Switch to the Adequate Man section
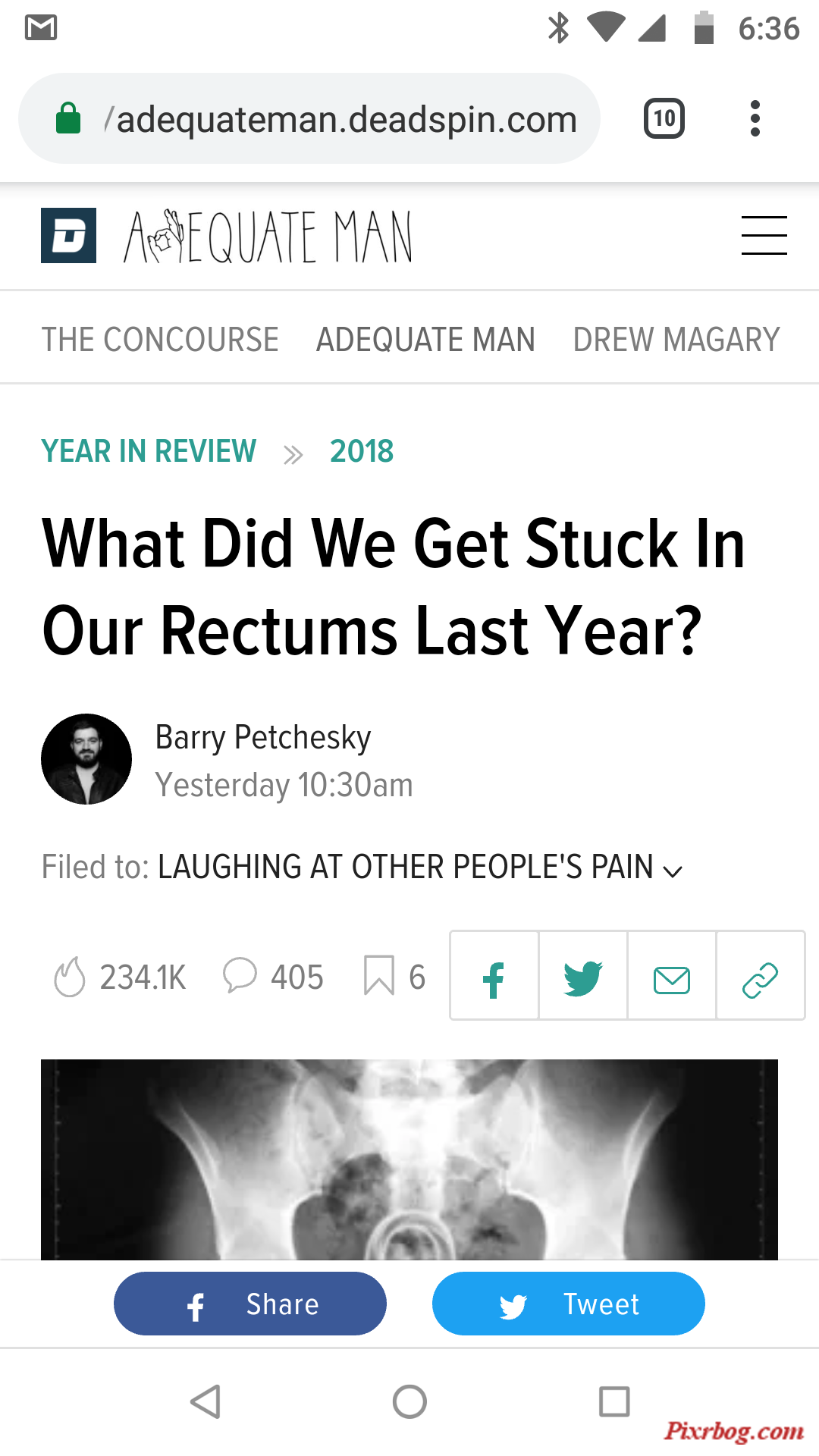The width and height of the screenshot is (819, 1456). coord(425,340)
